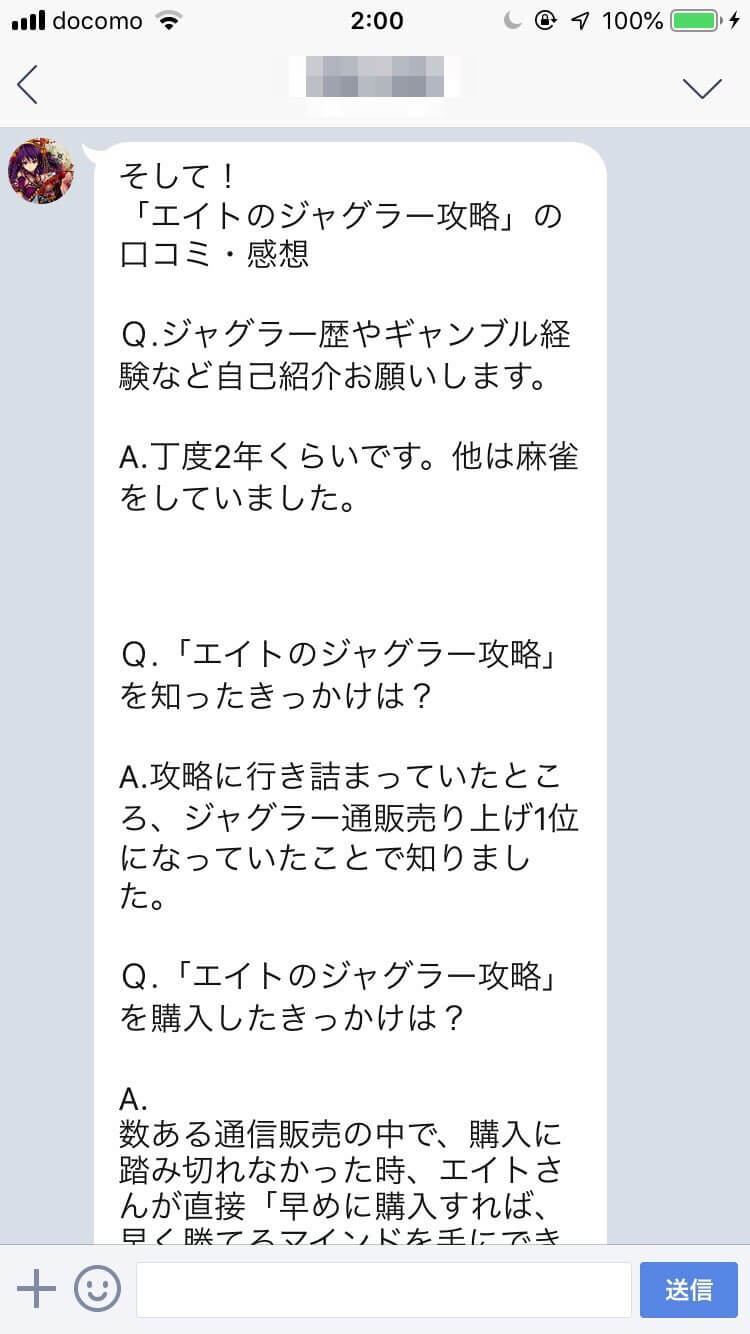
Task: Expand the chat options chevron menu
Action: [702, 88]
